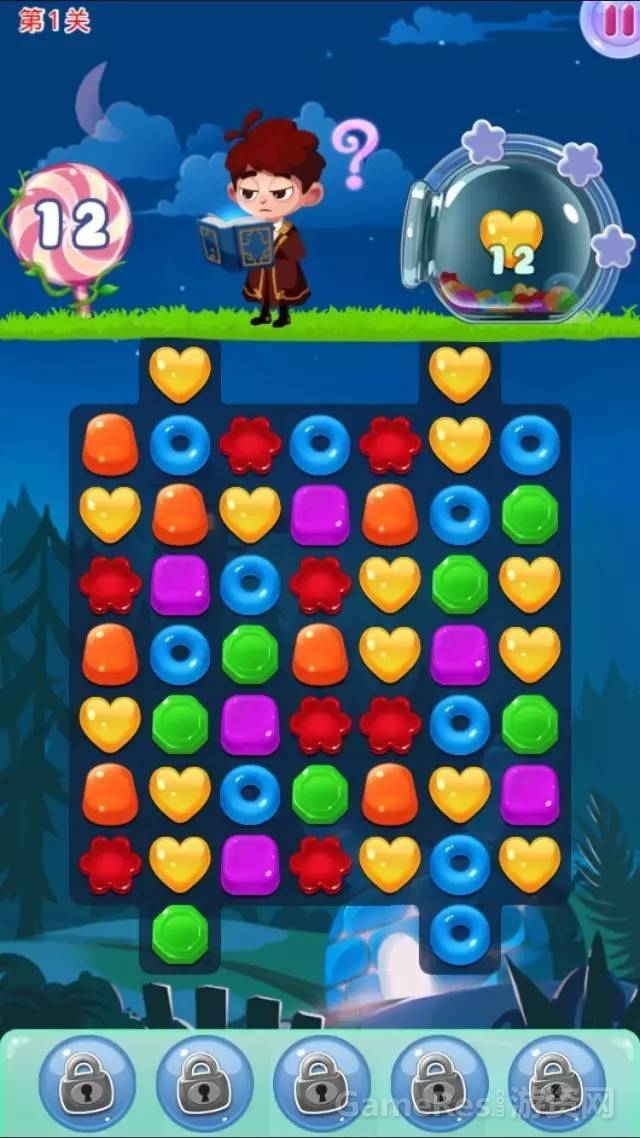Select the lone green candy protruding below the board
The width and height of the screenshot is (640, 1138).
pyautogui.click(x=180, y=934)
